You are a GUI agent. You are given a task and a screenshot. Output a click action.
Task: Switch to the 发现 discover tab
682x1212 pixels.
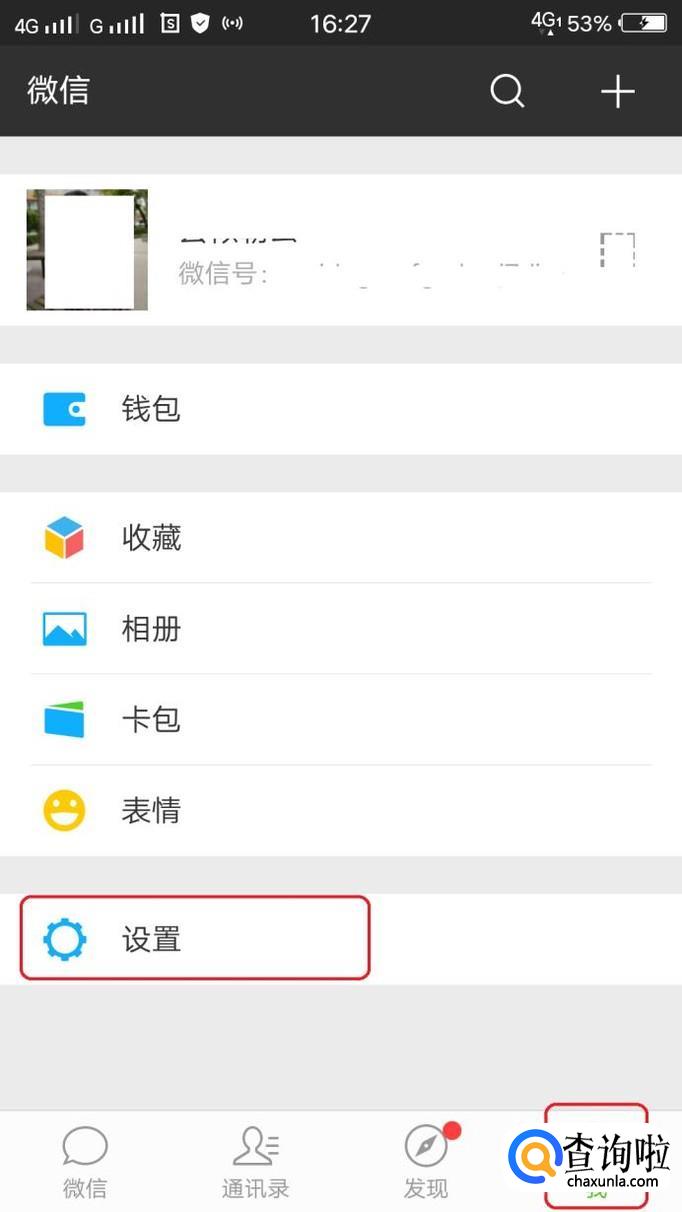point(427,1162)
